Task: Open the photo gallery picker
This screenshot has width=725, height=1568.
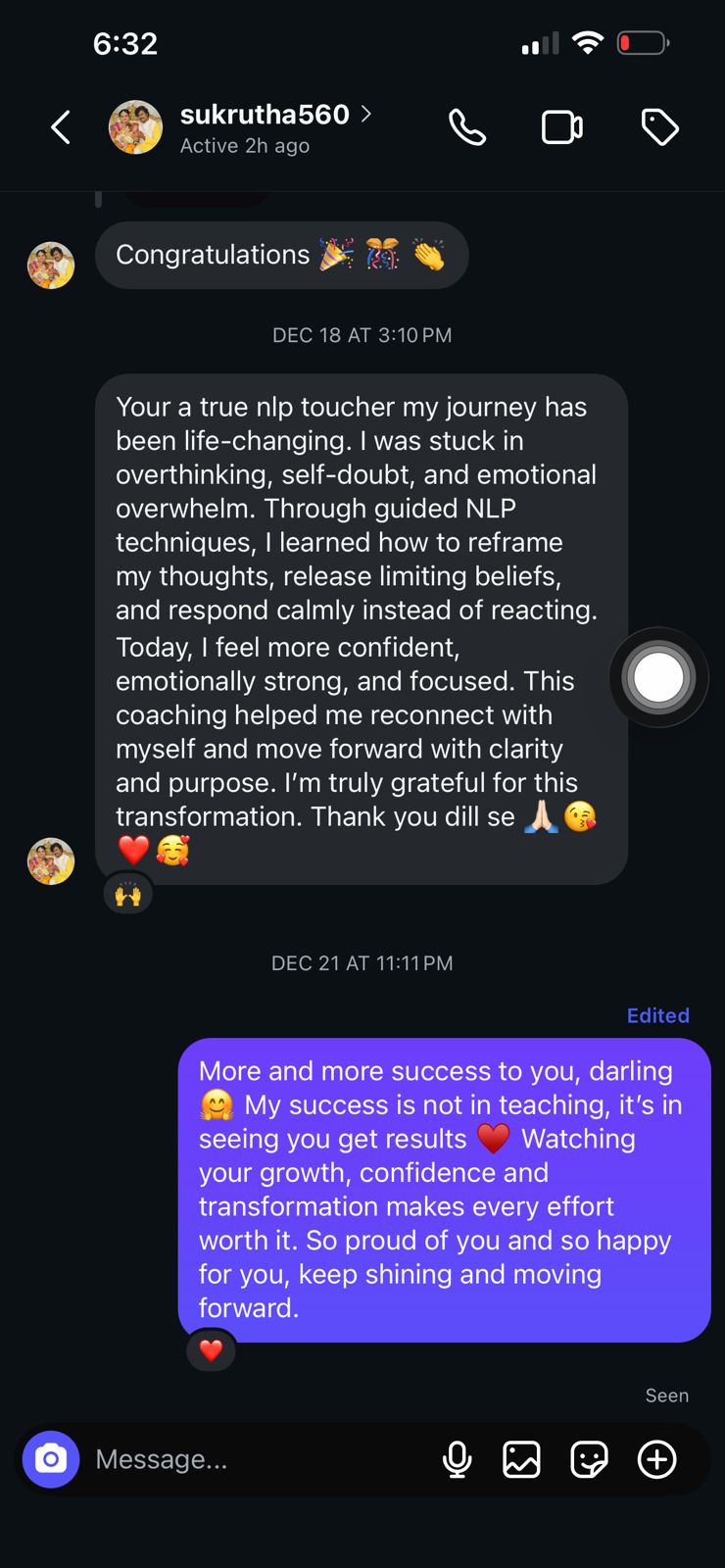Action: pyautogui.click(x=521, y=1459)
